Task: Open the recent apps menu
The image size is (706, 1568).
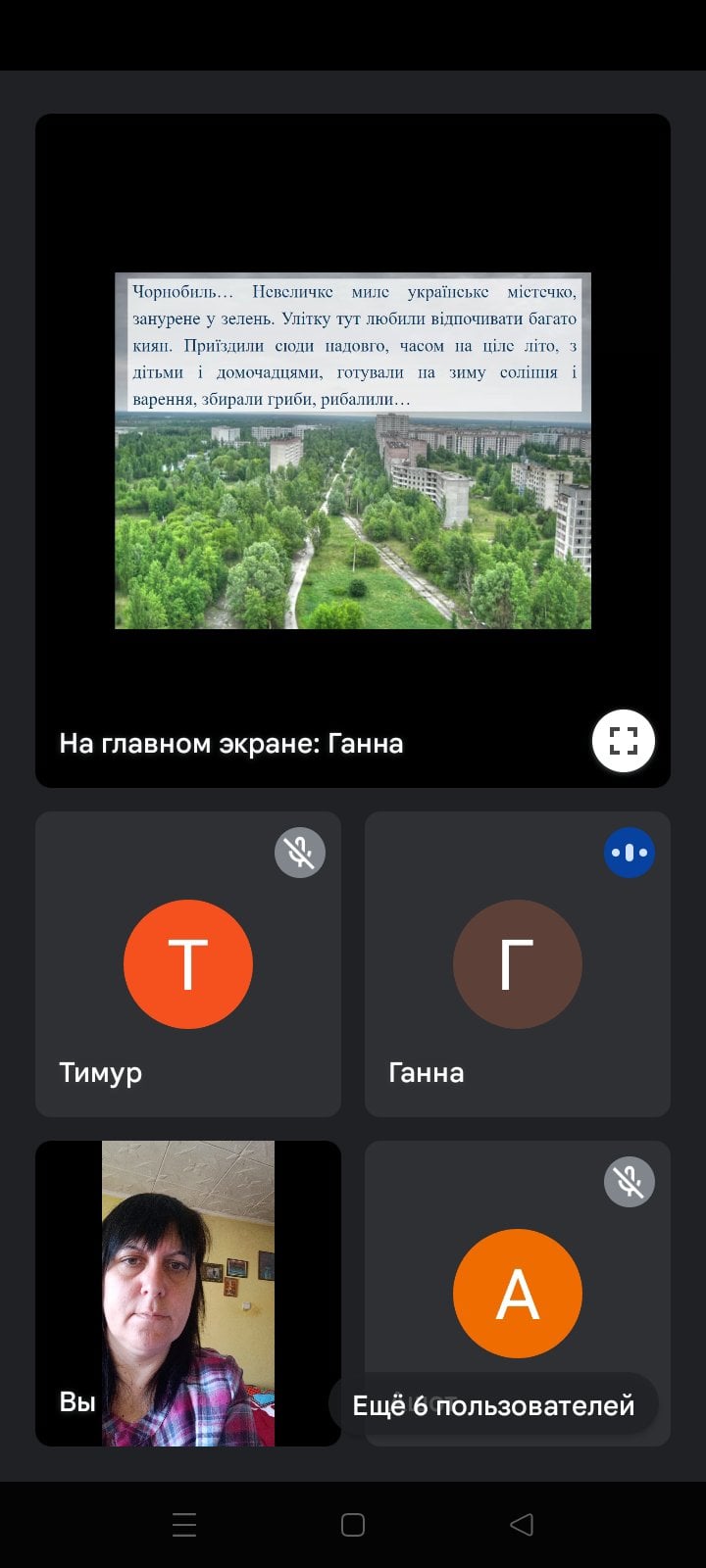Action: tap(184, 1525)
